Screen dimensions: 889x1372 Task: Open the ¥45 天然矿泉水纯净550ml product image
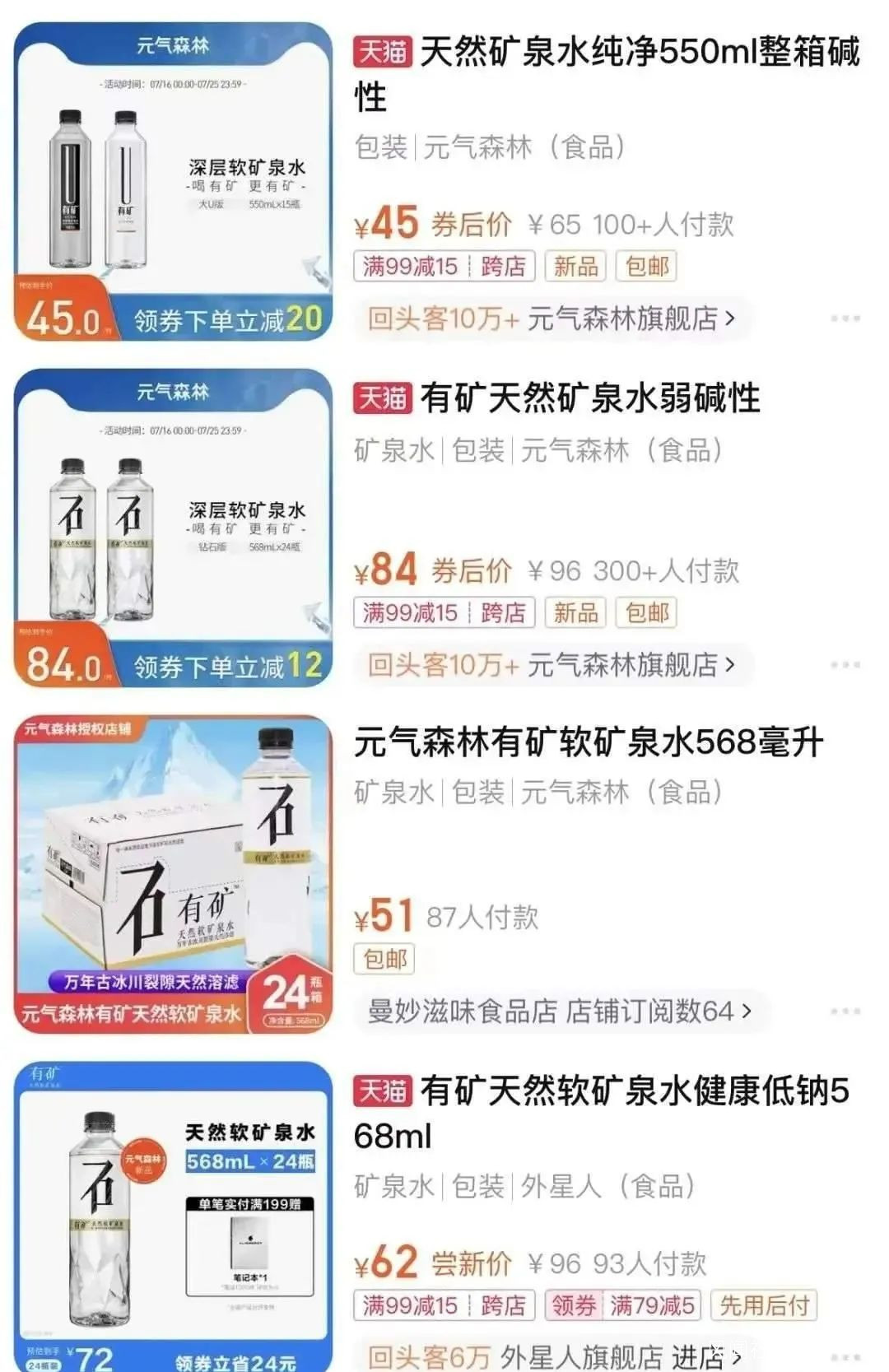pyautogui.click(x=173, y=181)
